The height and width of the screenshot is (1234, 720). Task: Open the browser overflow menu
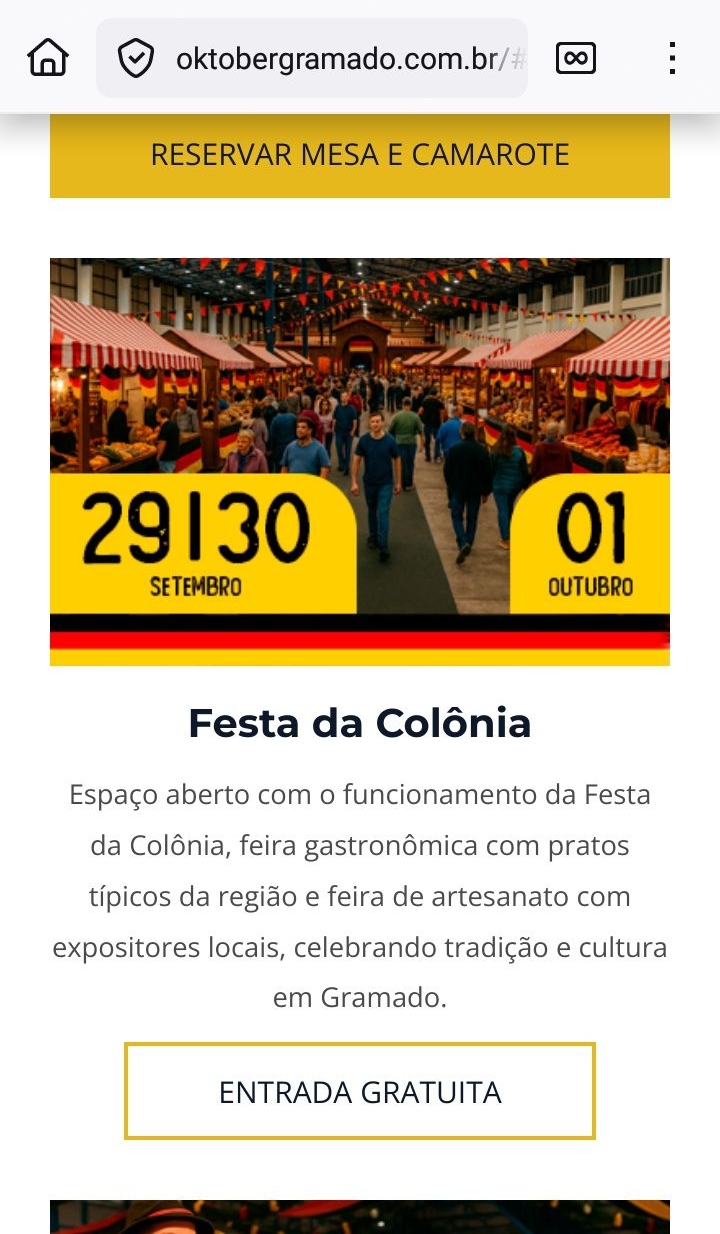[672, 59]
